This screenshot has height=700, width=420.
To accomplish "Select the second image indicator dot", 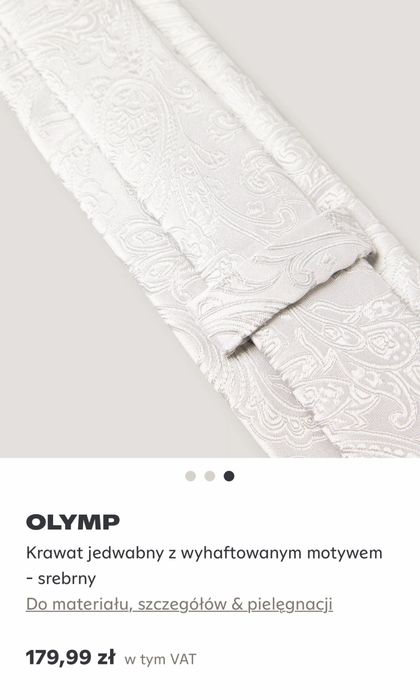I will (210, 476).
